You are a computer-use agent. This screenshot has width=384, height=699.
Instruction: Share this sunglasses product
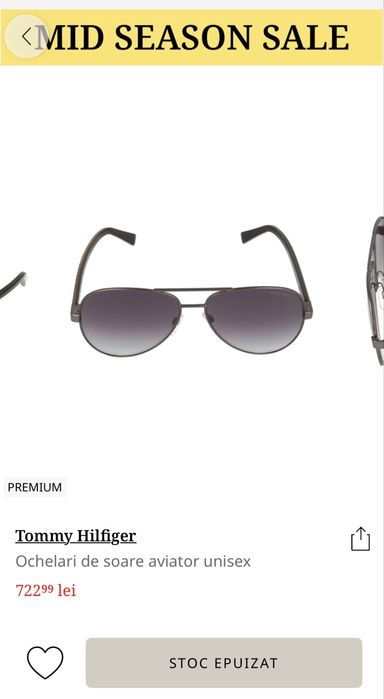point(360,539)
